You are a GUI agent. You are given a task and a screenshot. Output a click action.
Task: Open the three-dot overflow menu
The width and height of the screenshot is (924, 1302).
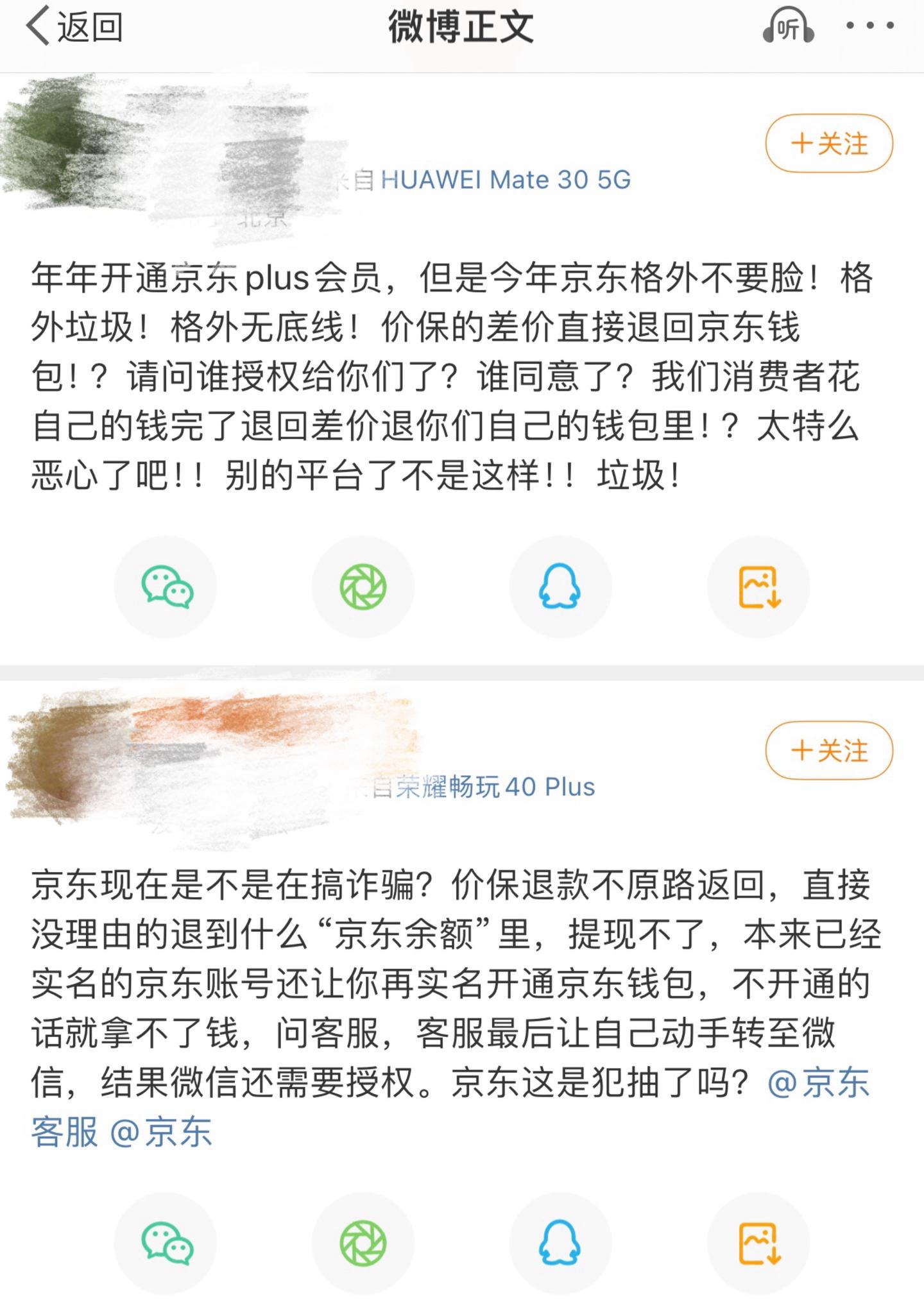(x=869, y=26)
